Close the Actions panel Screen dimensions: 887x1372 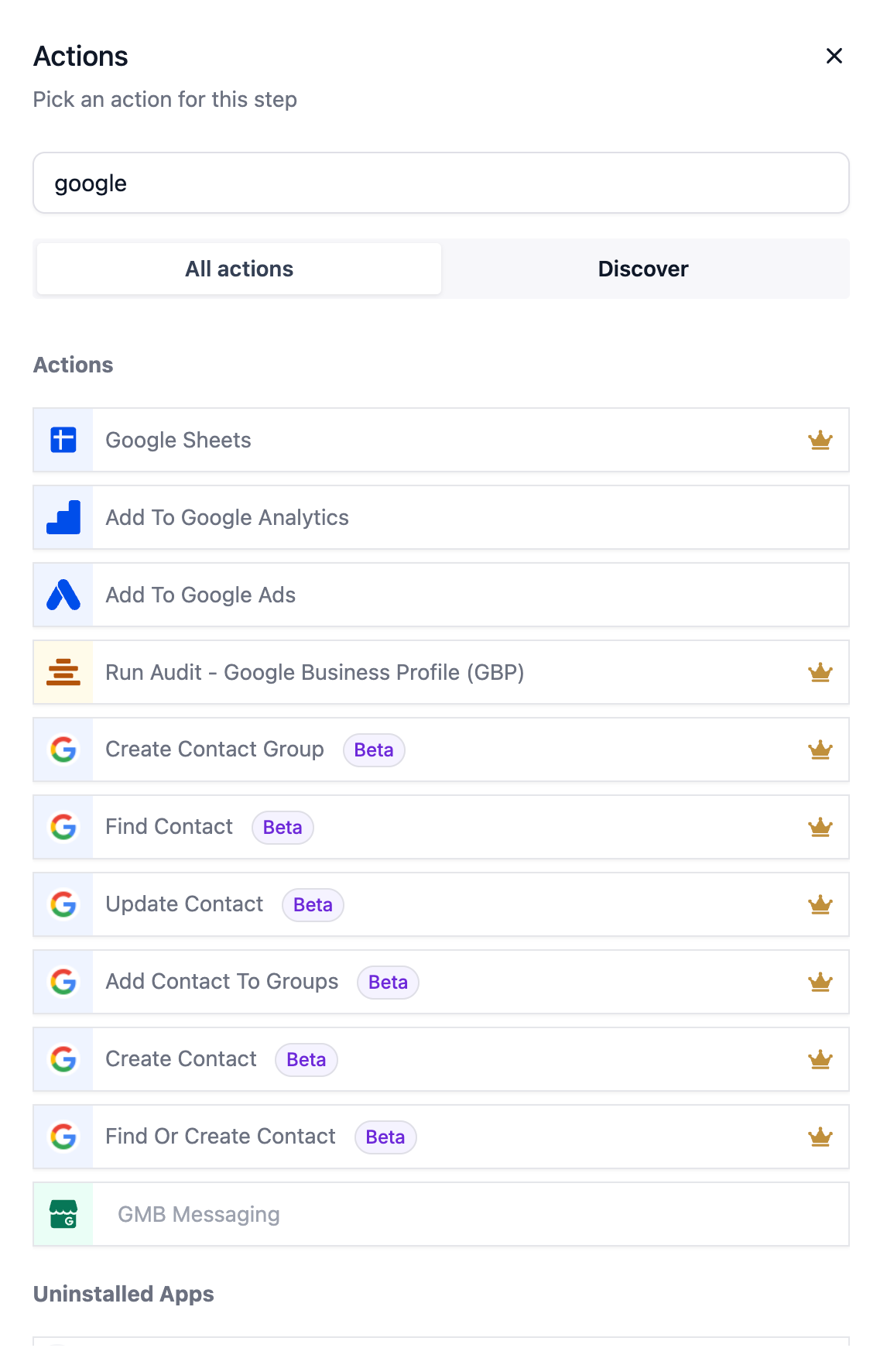[x=834, y=56]
